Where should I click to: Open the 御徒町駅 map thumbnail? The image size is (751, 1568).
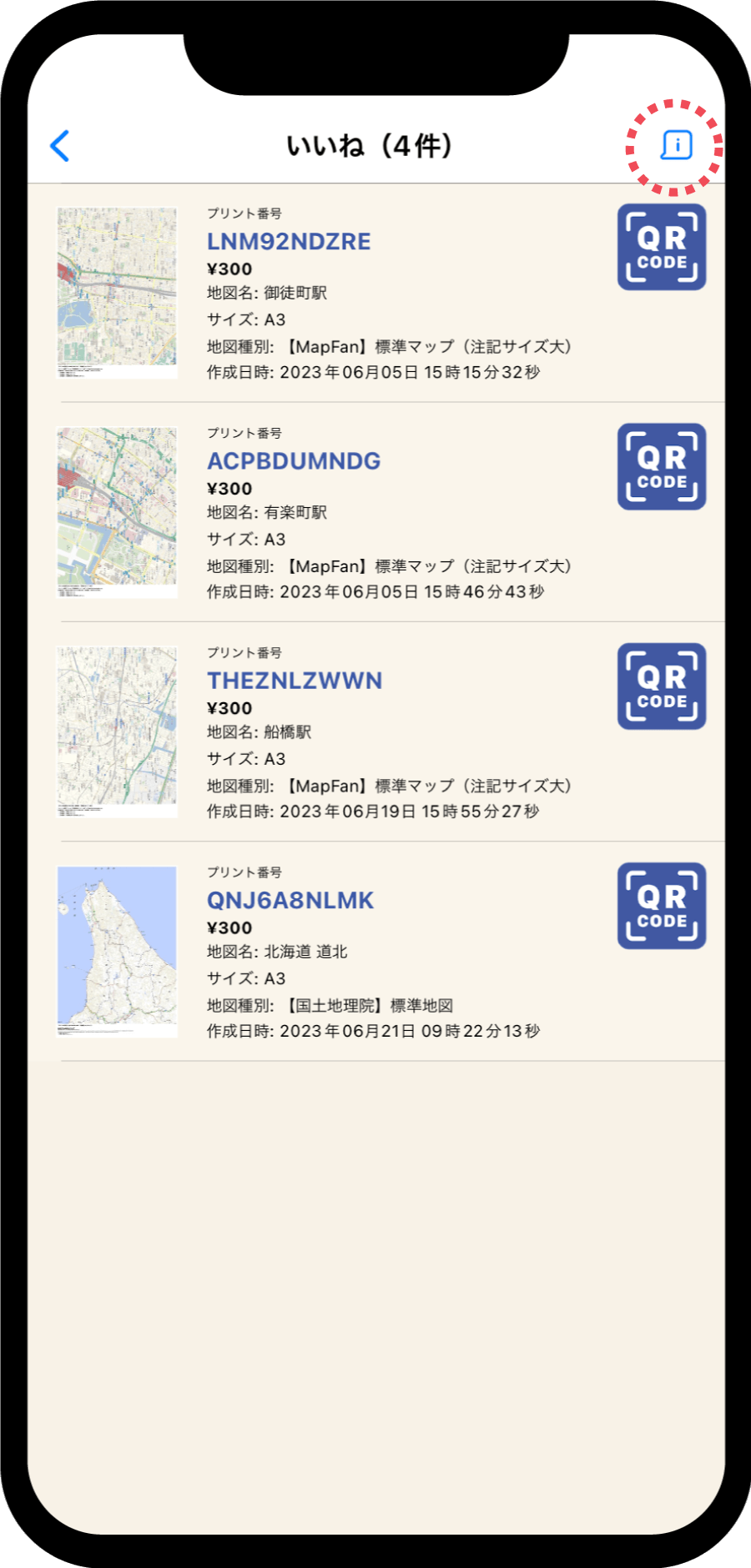click(117, 293)
